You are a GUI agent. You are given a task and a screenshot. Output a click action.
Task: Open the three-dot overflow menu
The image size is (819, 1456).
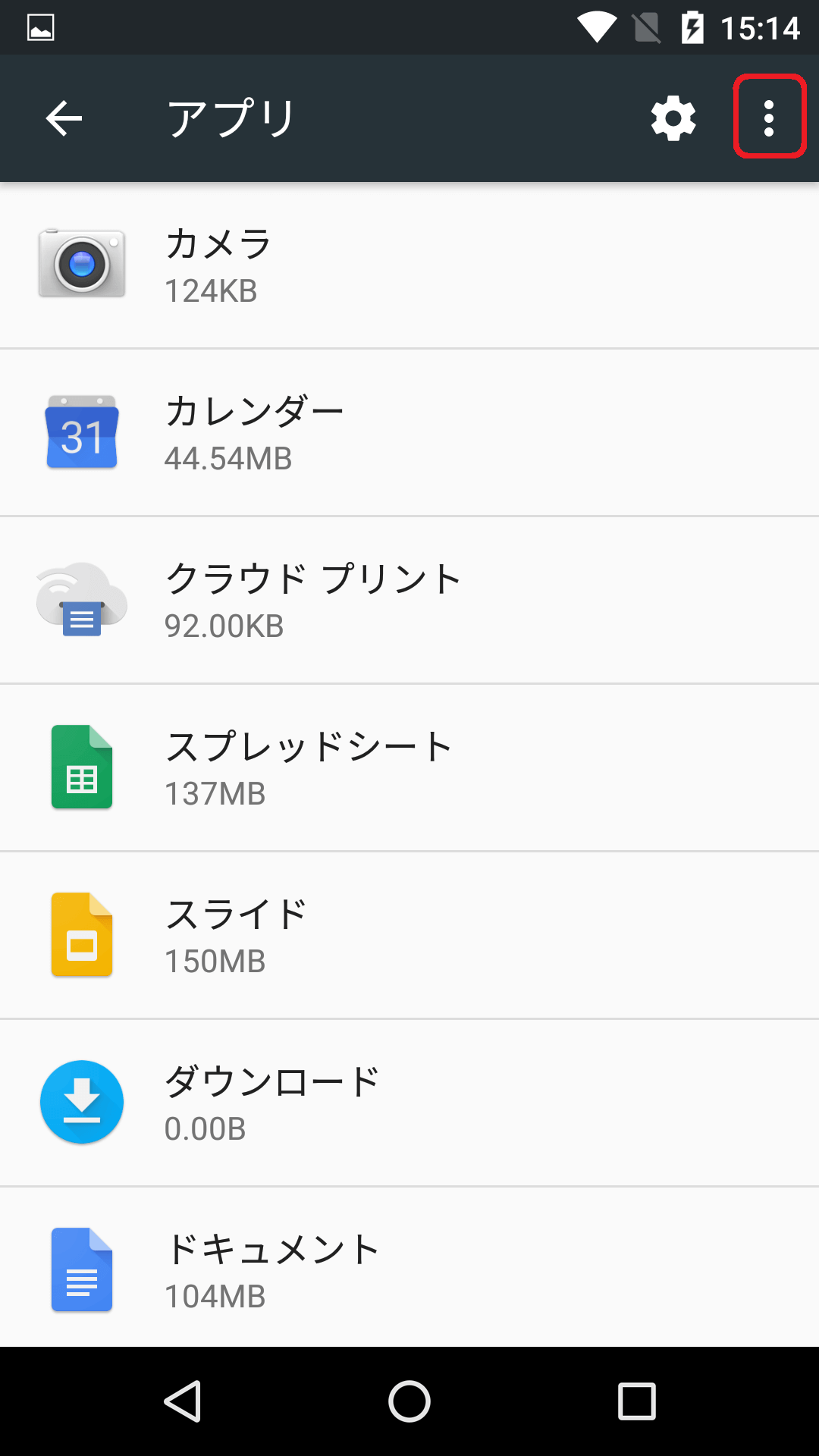point(769,117)
